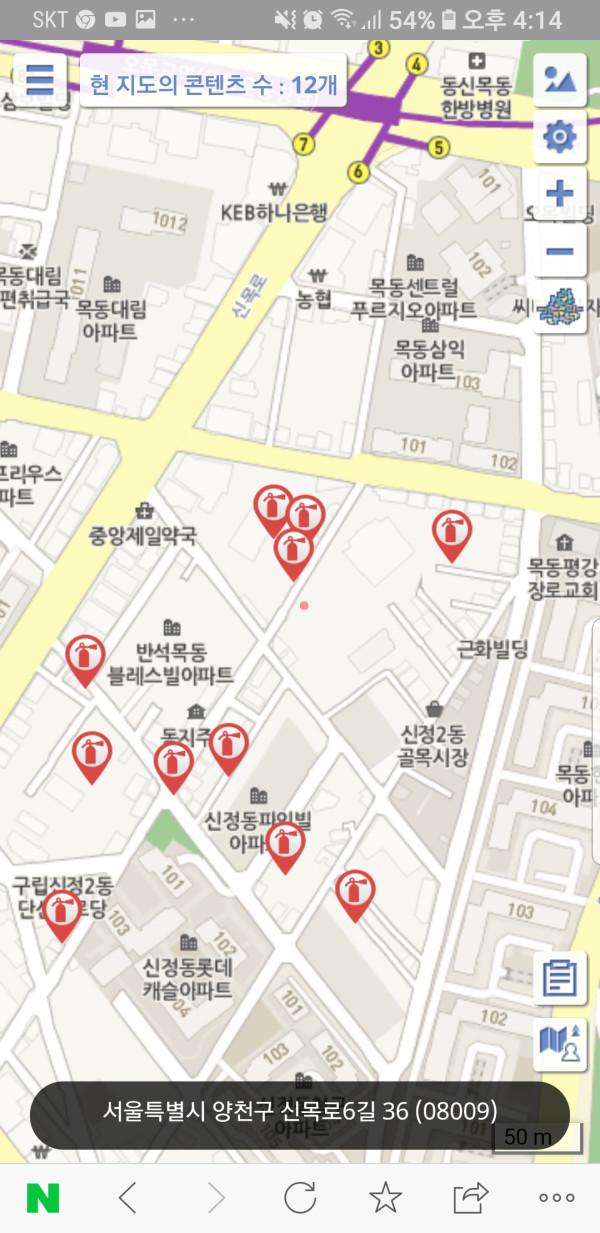Bookmark this page with the star
This screenshot has width=600, height=1233.
coord(385,1197)
